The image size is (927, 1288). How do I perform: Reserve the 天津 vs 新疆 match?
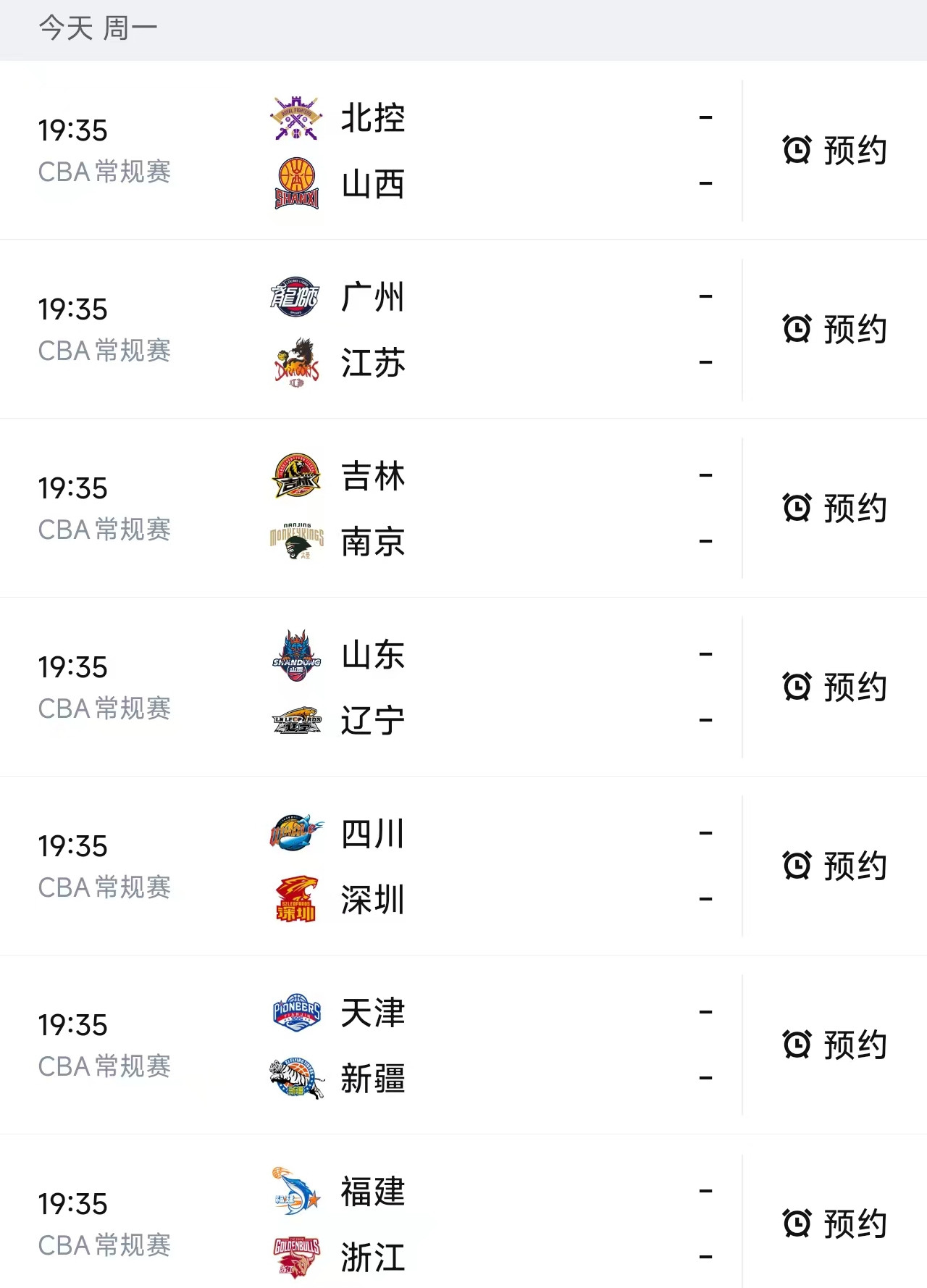833,1043
